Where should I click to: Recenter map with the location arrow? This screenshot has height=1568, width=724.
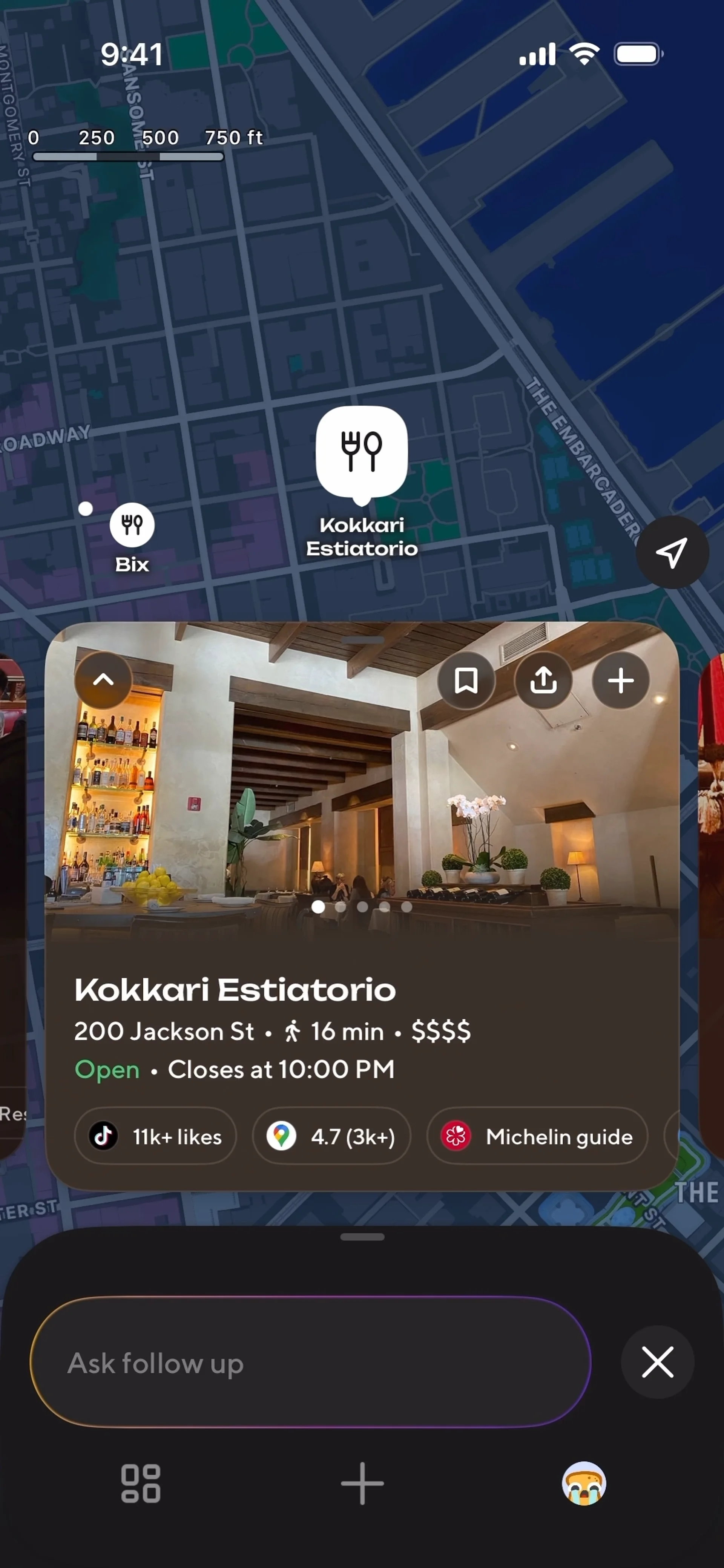tap(672, 552)
